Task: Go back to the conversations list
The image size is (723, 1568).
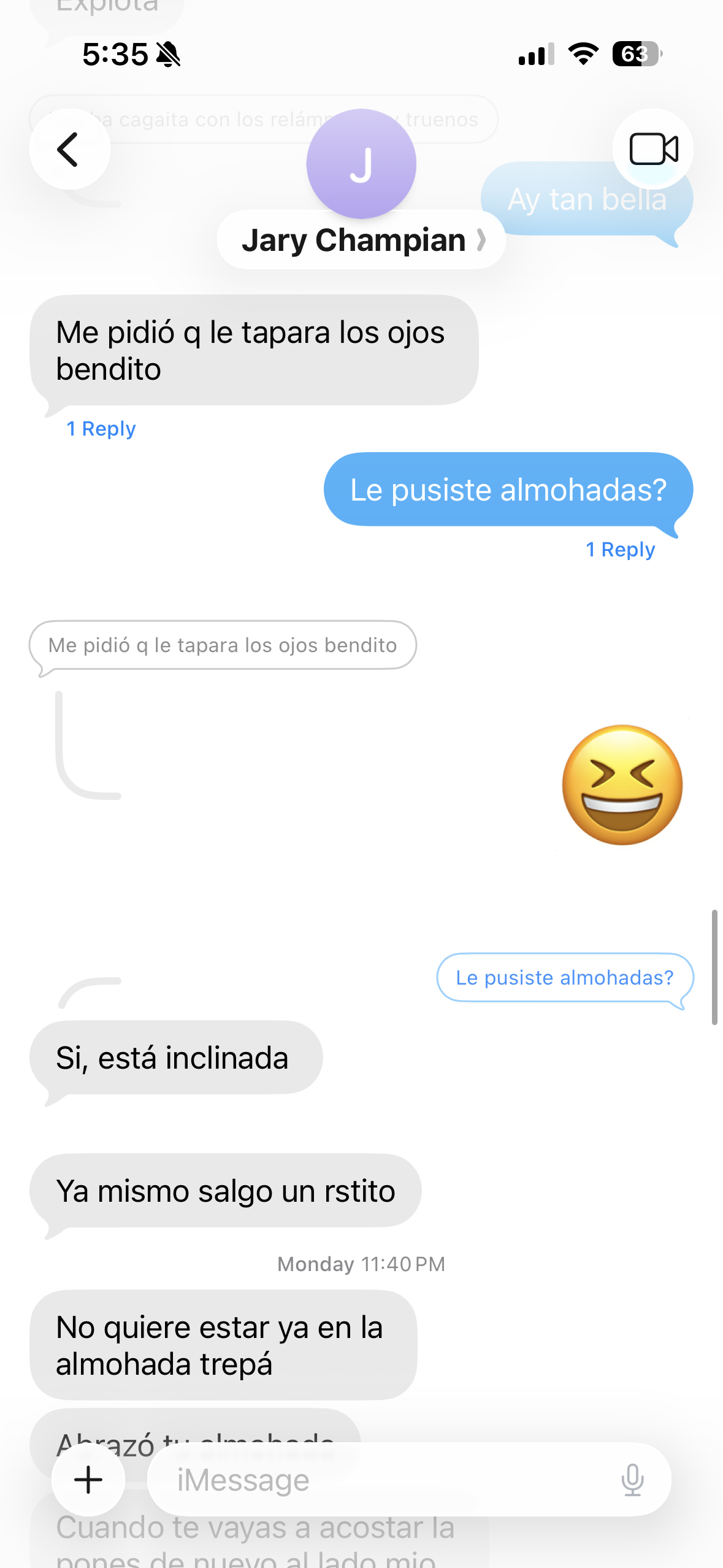Action: click(69, 149)
